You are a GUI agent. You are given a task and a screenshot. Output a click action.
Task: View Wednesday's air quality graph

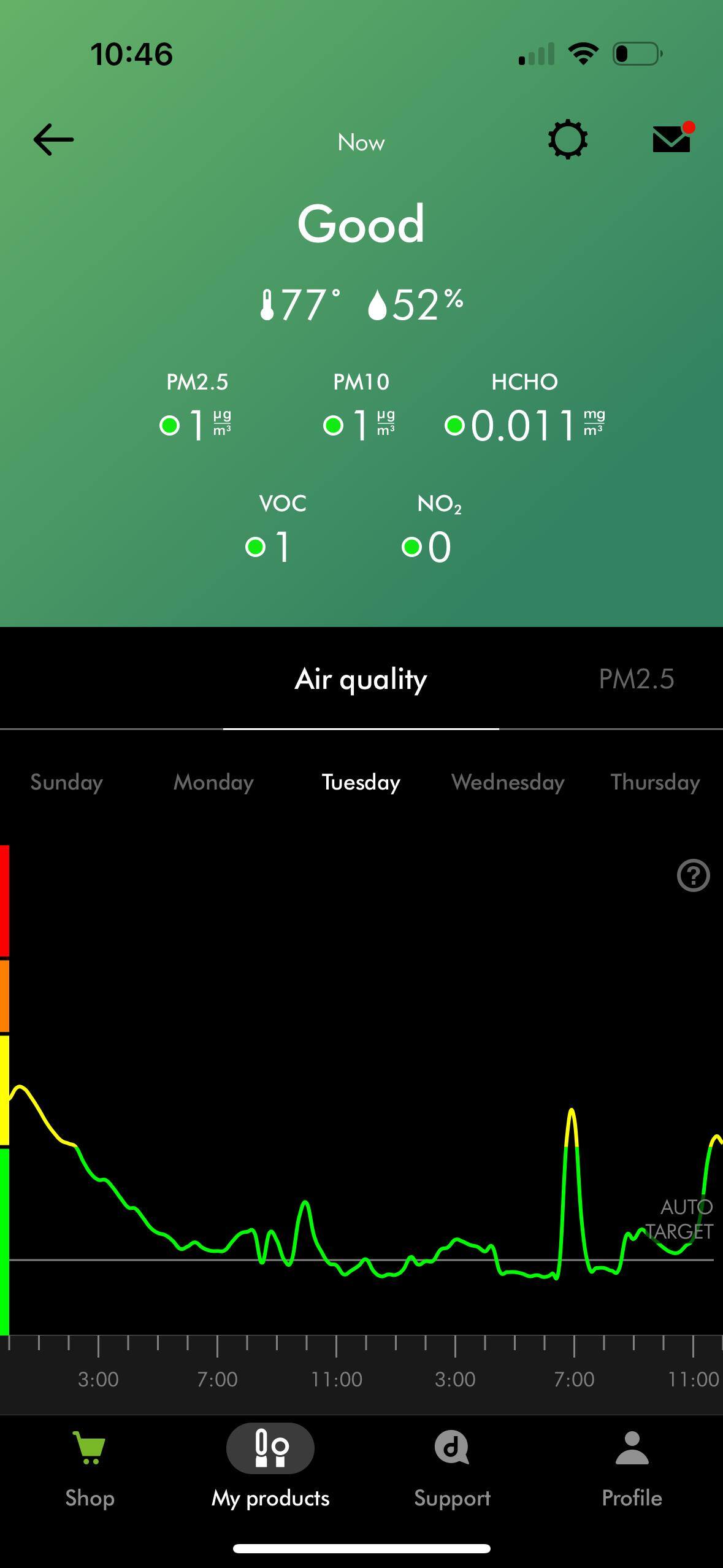pos(508,782)
